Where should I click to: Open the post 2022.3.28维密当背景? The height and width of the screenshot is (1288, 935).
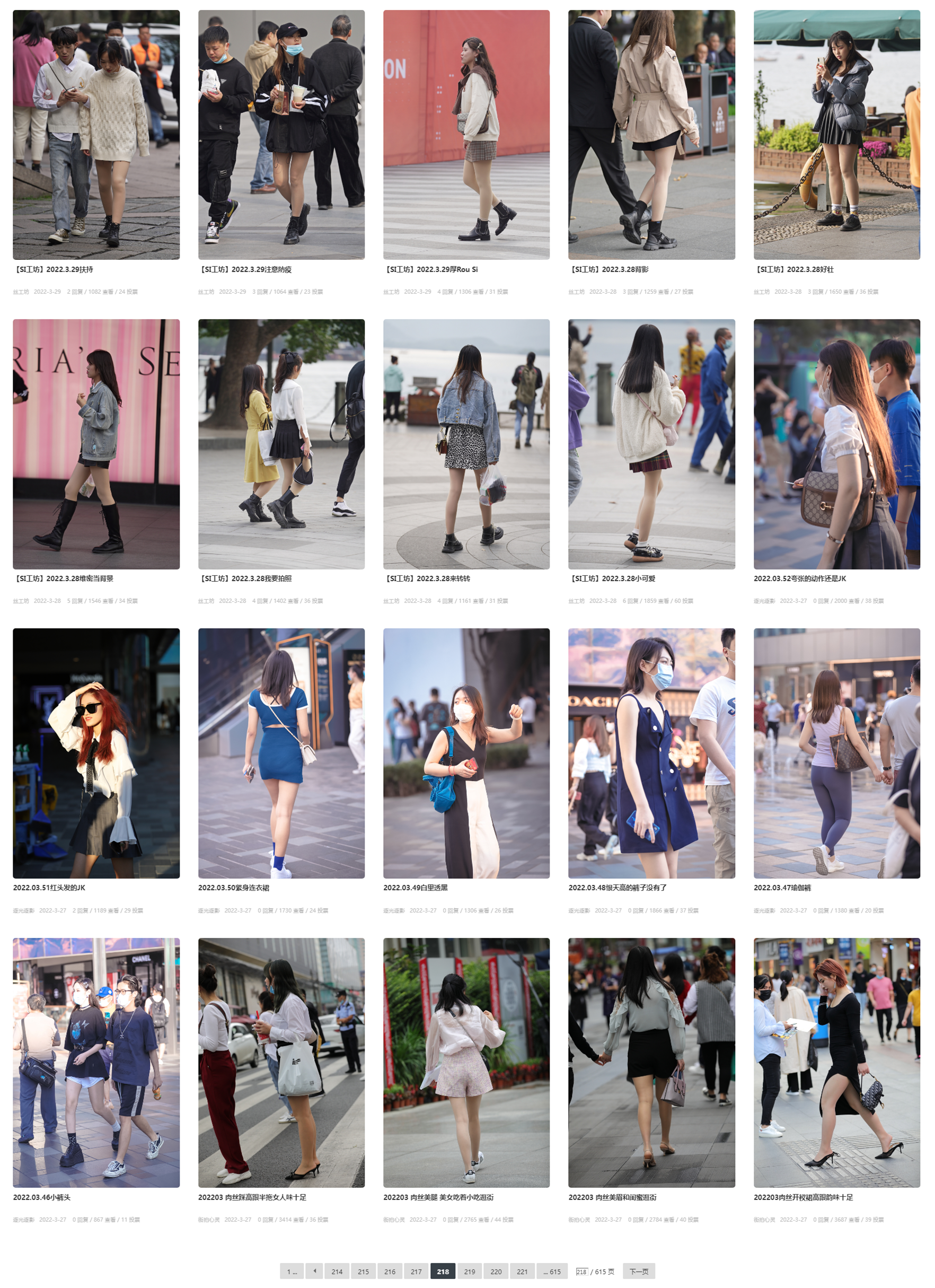(64, 578)
